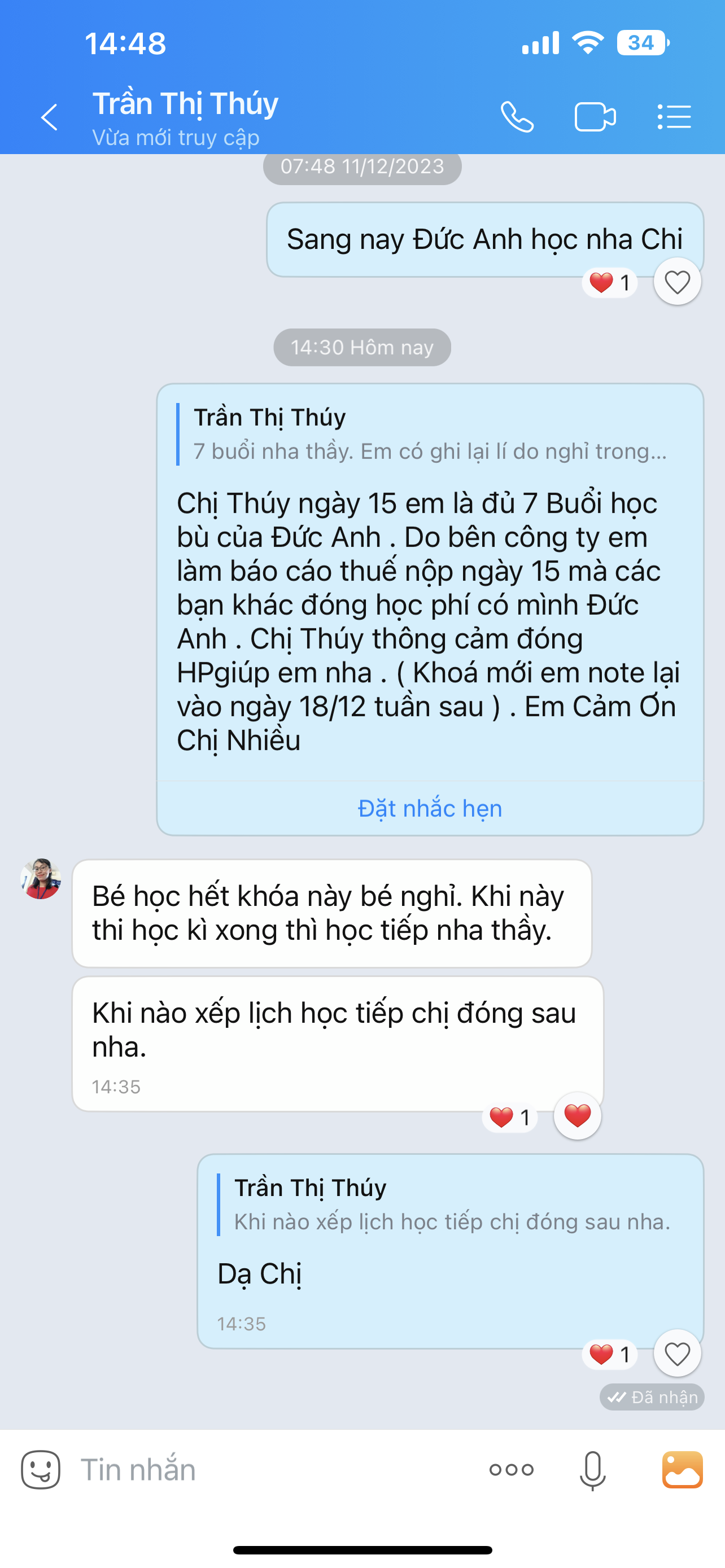The width and height of the screenshot is (725, 1568).
Task: Go back to the chat list
Action: pos(49,117)
